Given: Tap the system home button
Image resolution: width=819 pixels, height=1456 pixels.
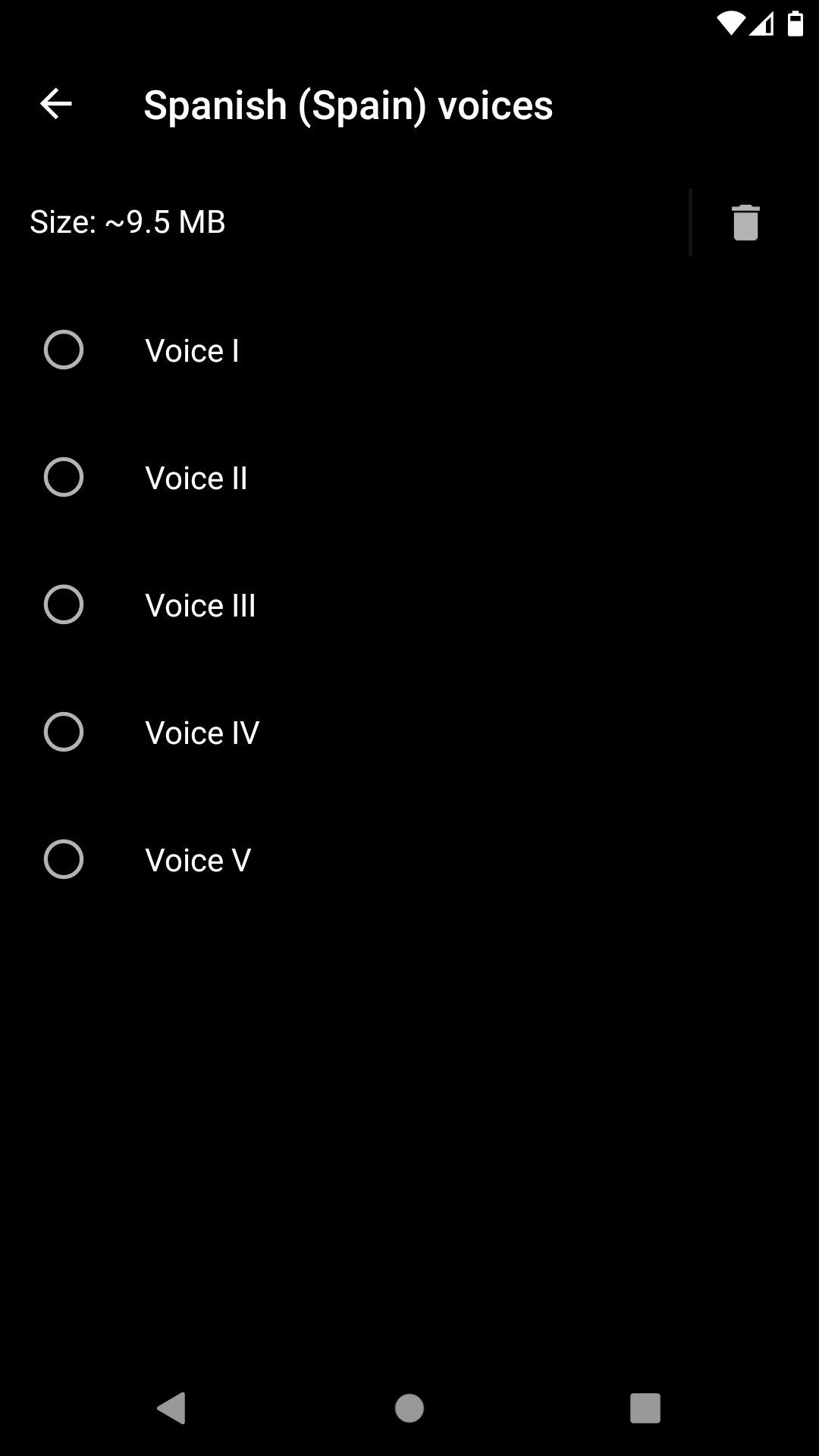Looking at the screenshot, I should point(409,1408).
